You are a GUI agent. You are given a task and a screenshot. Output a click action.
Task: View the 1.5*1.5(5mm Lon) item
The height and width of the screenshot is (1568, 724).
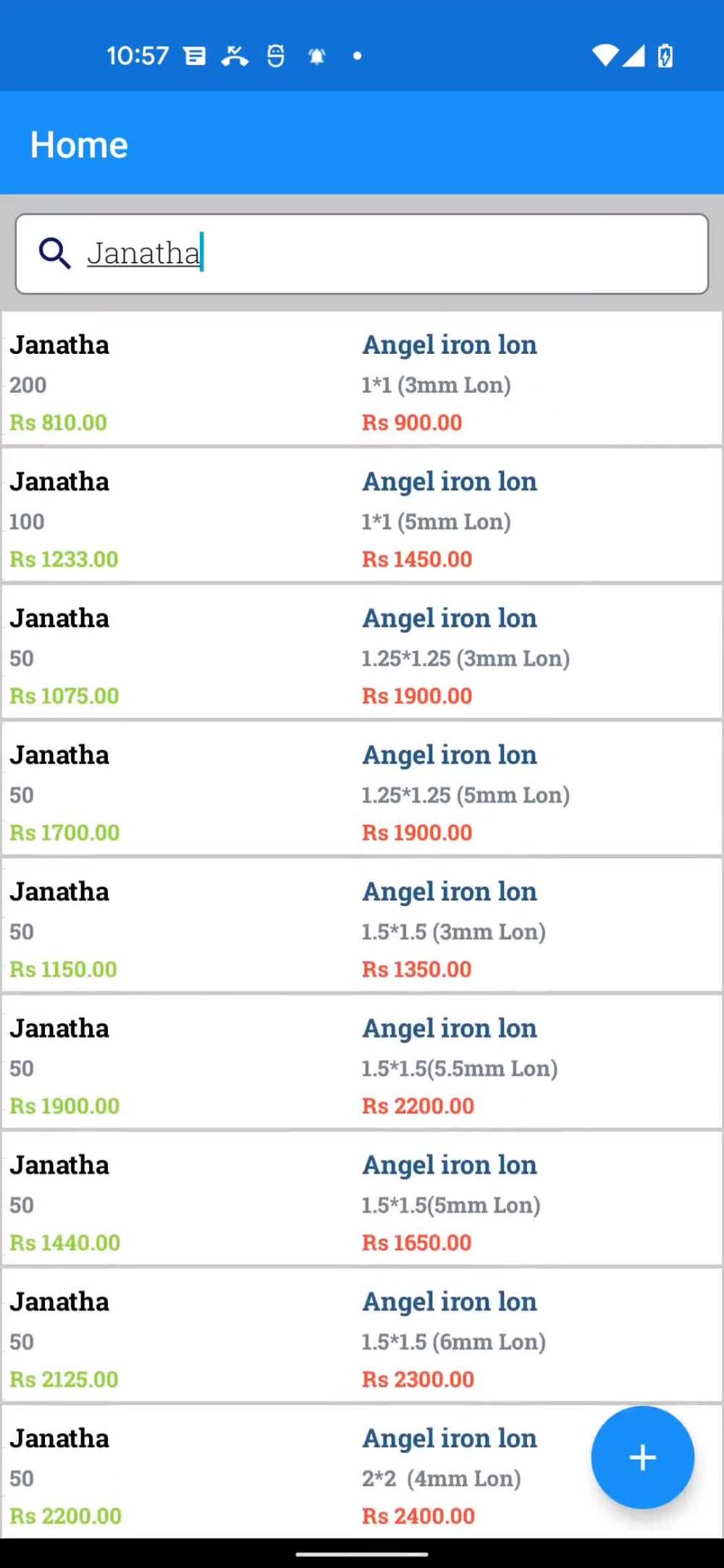362,1200
